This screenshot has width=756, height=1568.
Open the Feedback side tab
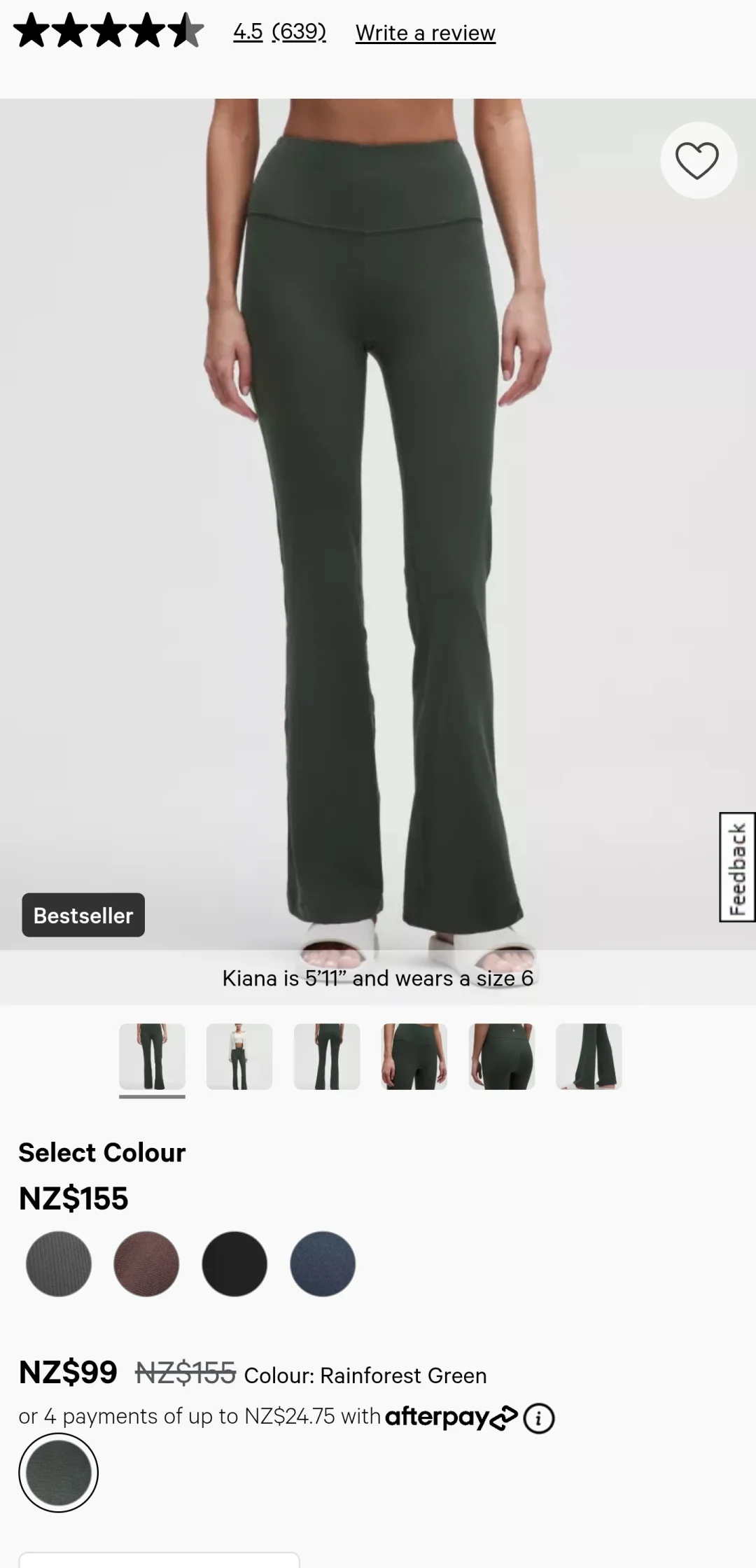737,867
